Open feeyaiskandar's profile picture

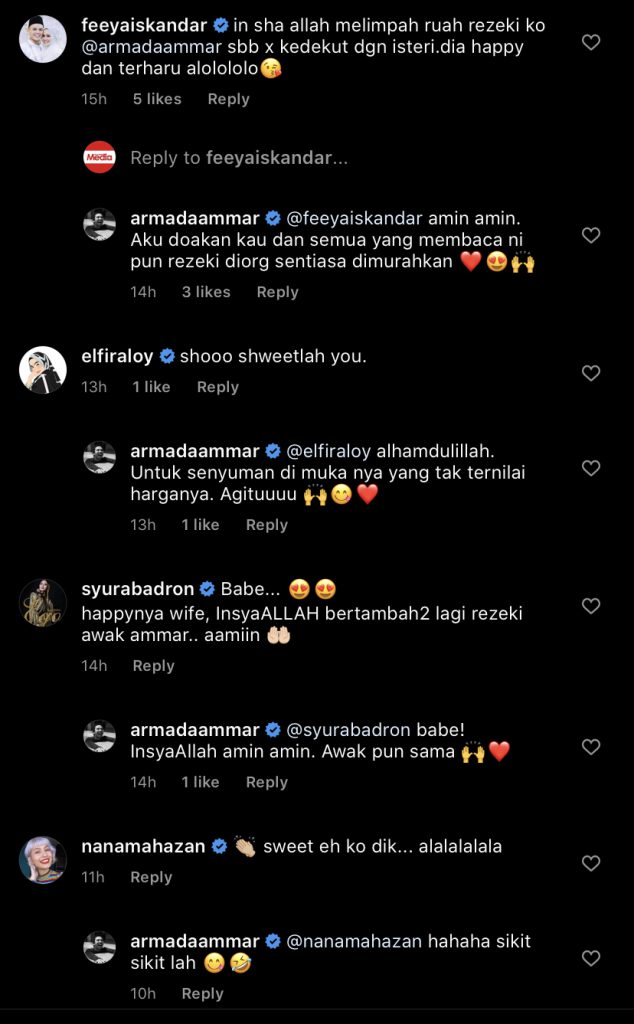[43, 39]
